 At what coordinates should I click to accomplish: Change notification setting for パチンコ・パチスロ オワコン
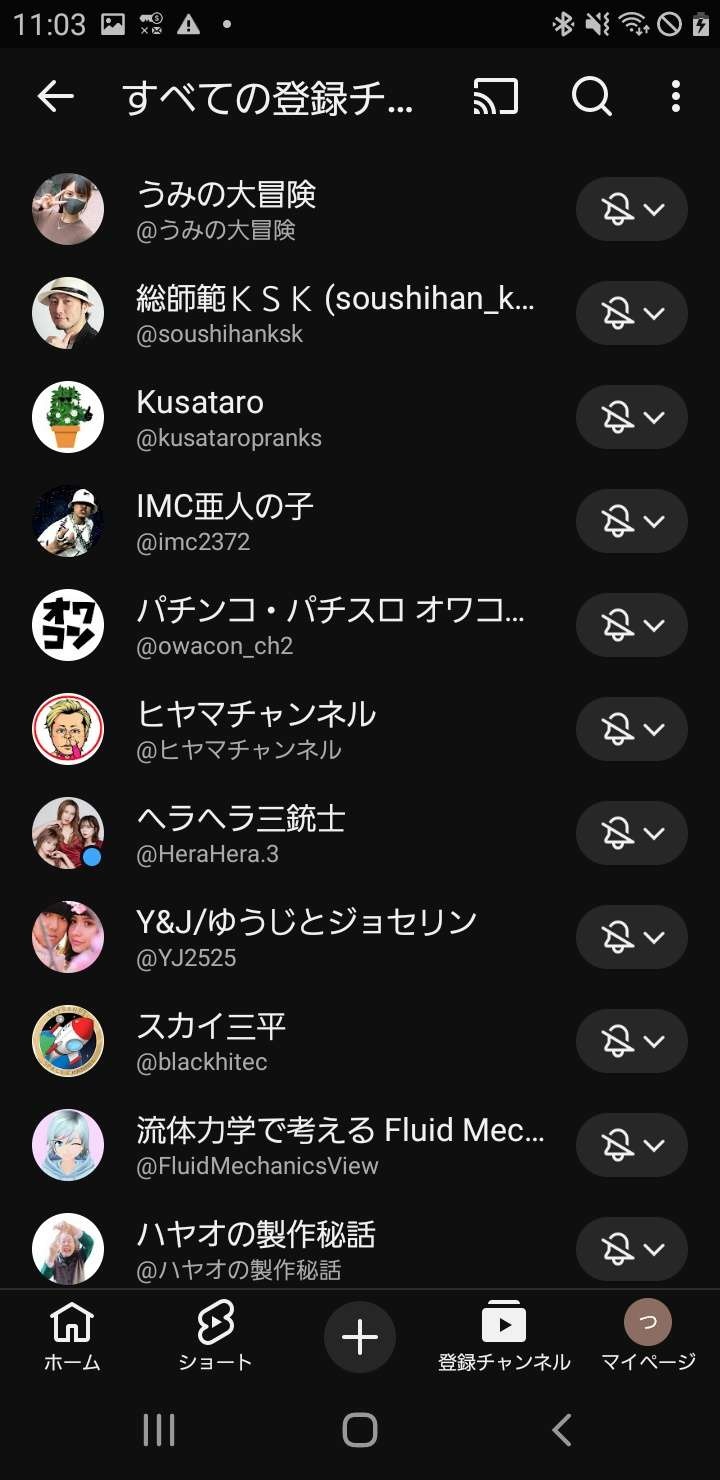632,625
